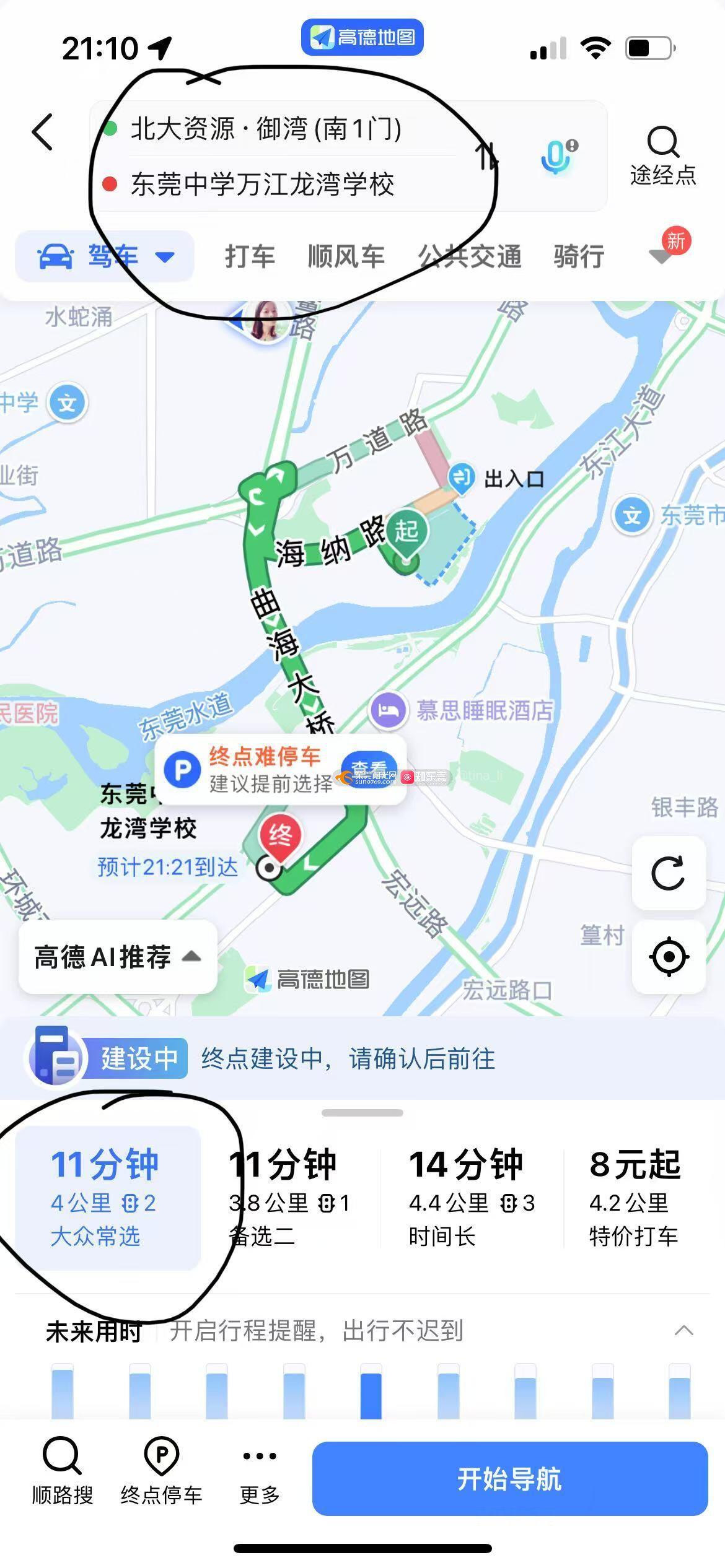The image size is (725, 1568).
Task: Edit the destination 东莞中学万江龙湾学校
Action: click(x=263, y=185)
